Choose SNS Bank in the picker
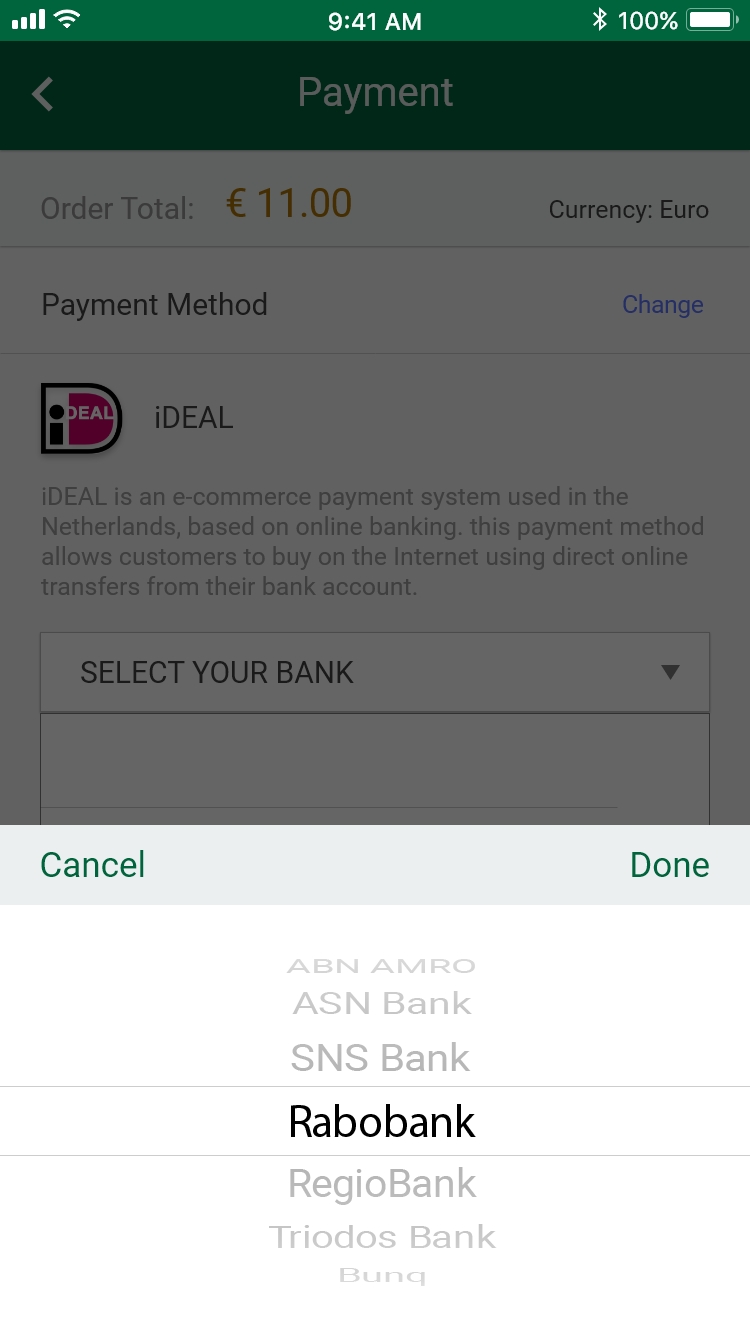This screenshot has height=1334, width=750. (x=380, y=1058)
